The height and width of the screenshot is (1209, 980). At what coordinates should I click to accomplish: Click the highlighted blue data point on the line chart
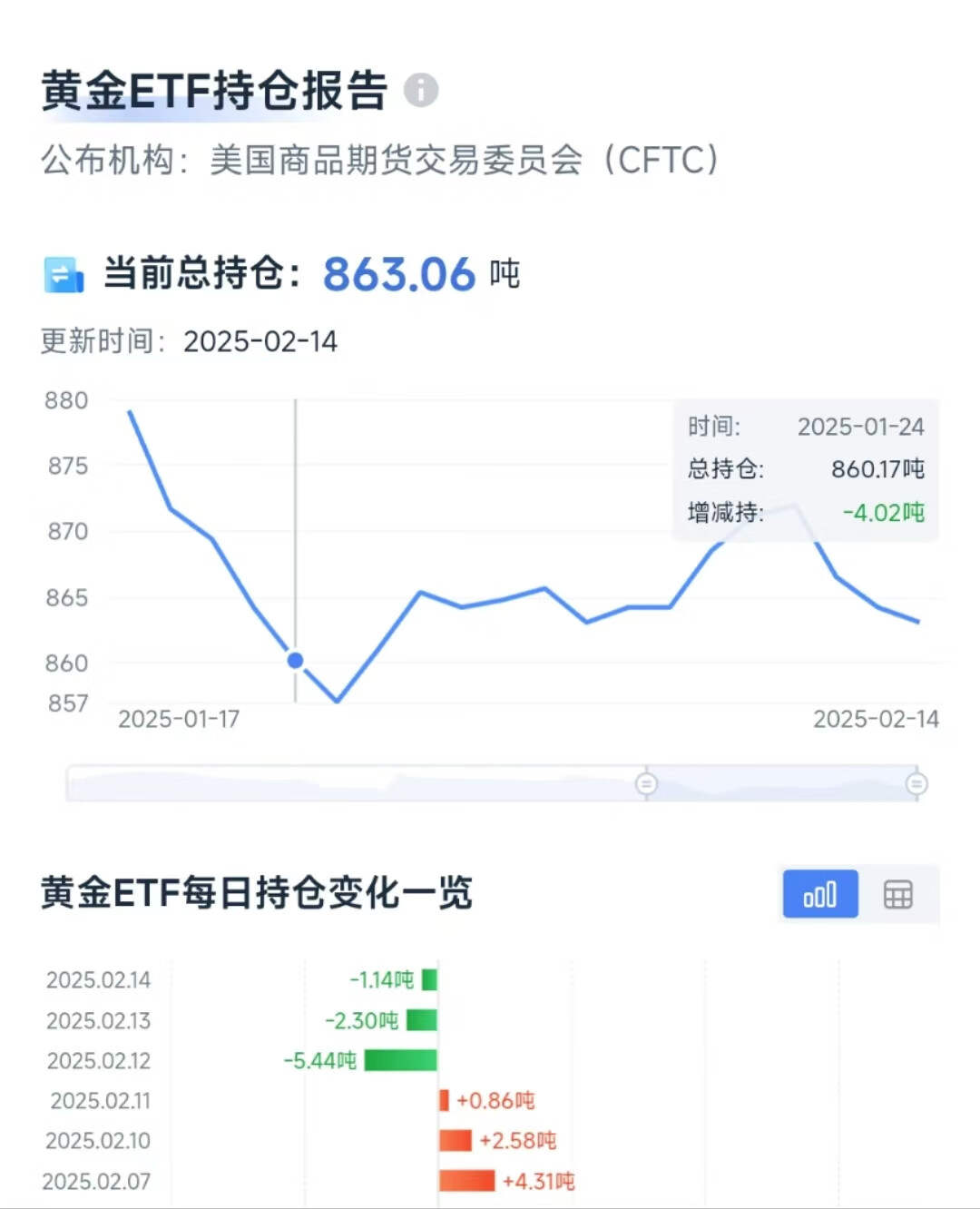pyautogui.click(x=295, y=661)
